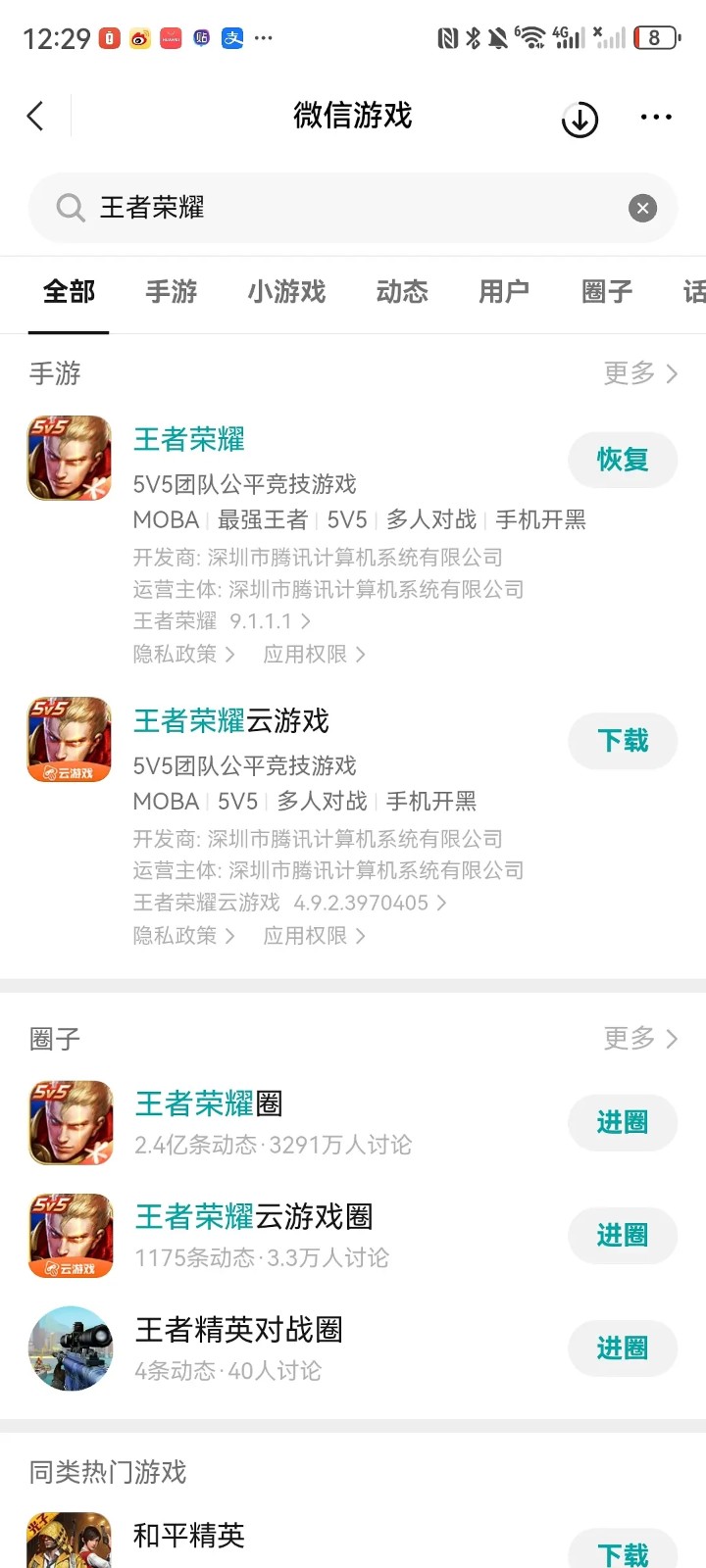The height and width of the screenshot is (1568, 706).
Task: Show the 圈子 tab results
Action: click(x=607, y=292)
